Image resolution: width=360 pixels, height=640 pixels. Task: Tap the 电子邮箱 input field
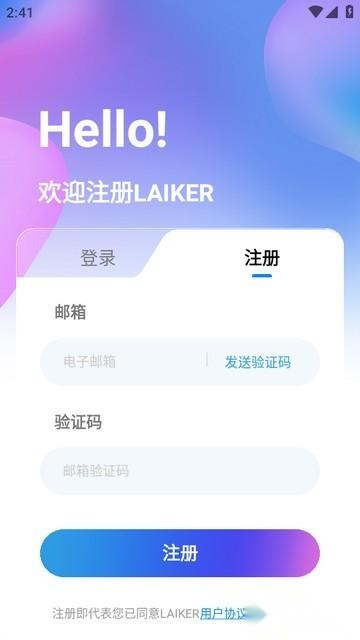coord(122,362)
